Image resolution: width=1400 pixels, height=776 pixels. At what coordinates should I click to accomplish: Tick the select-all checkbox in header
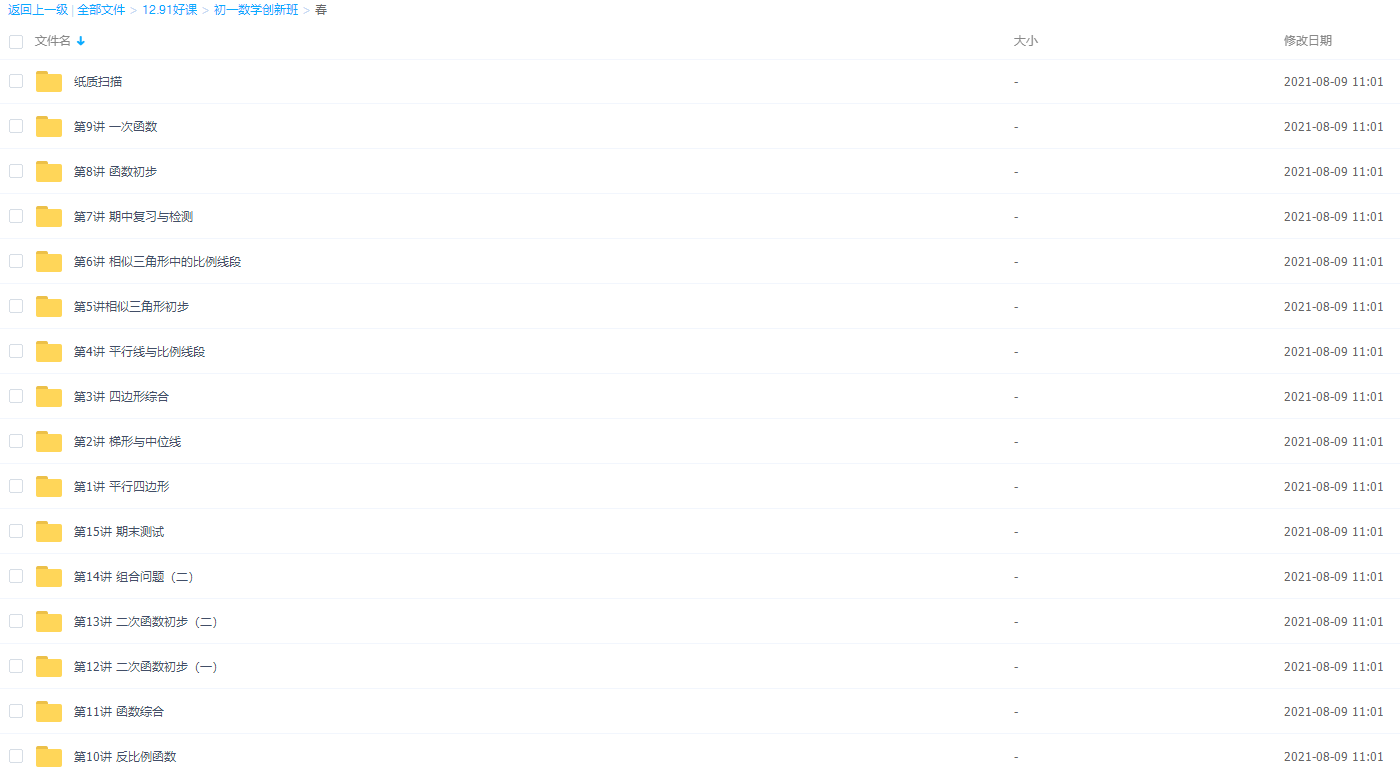click(16, 41)
